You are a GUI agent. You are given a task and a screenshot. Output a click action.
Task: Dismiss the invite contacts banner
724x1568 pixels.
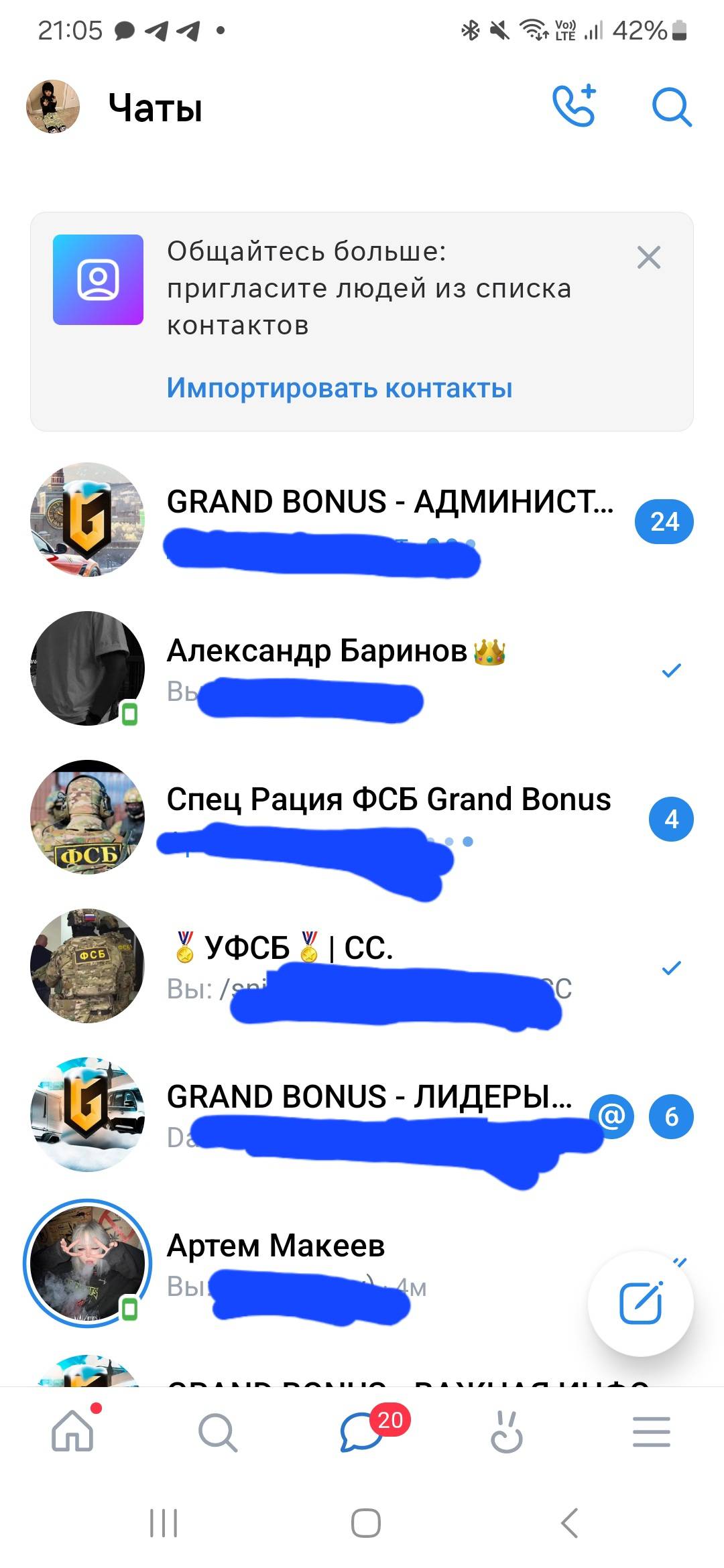tap(648, 257)
